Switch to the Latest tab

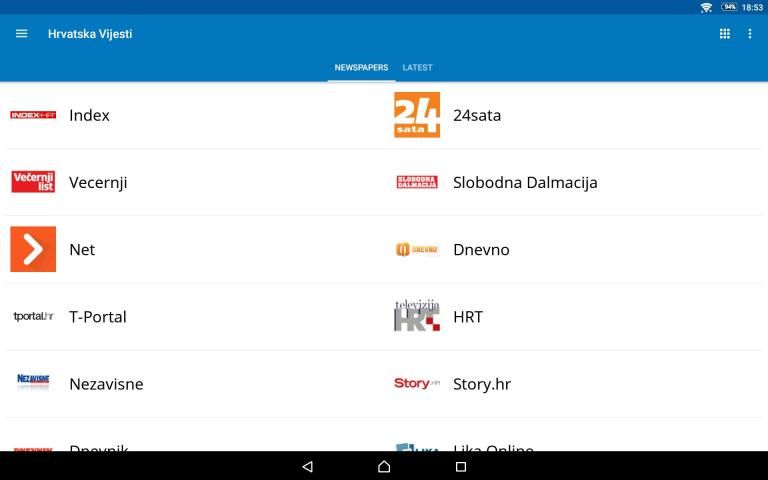pyautogui.click(x=417, y=68)
